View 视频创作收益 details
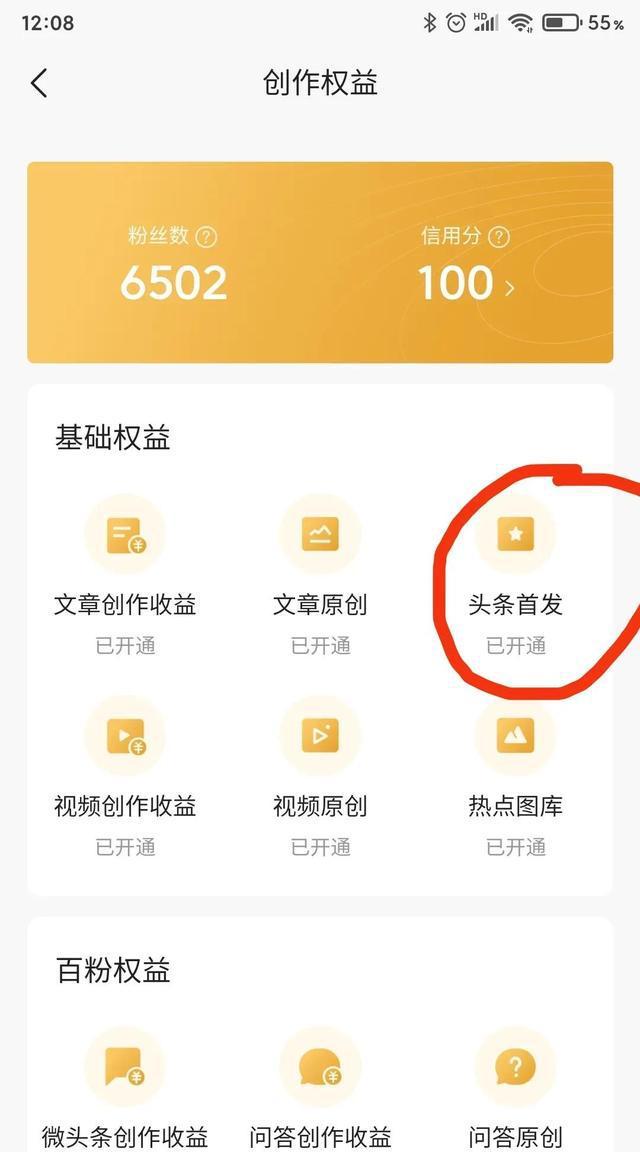640x1152 pixels. click(x=125, y=737)
